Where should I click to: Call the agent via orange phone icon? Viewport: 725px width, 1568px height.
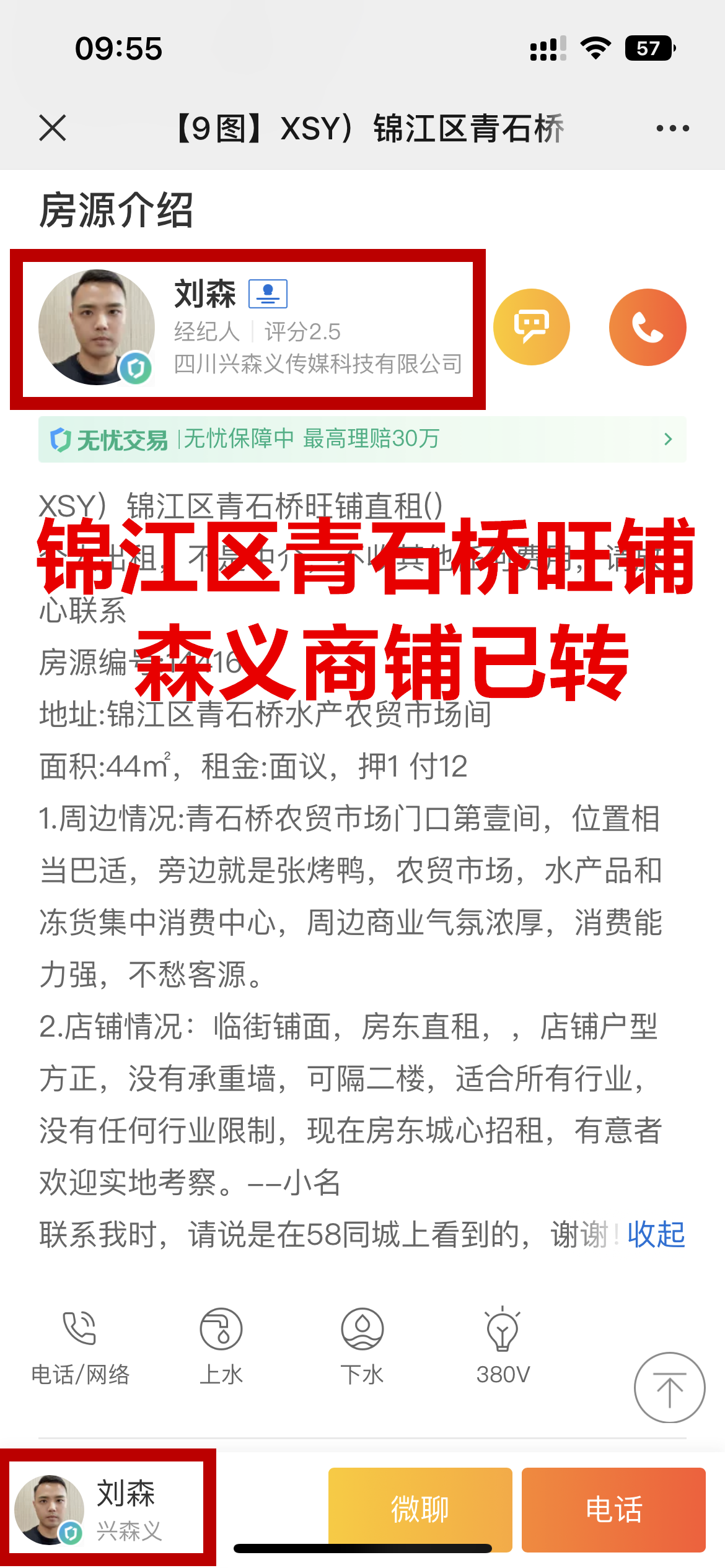click(648, 326)
